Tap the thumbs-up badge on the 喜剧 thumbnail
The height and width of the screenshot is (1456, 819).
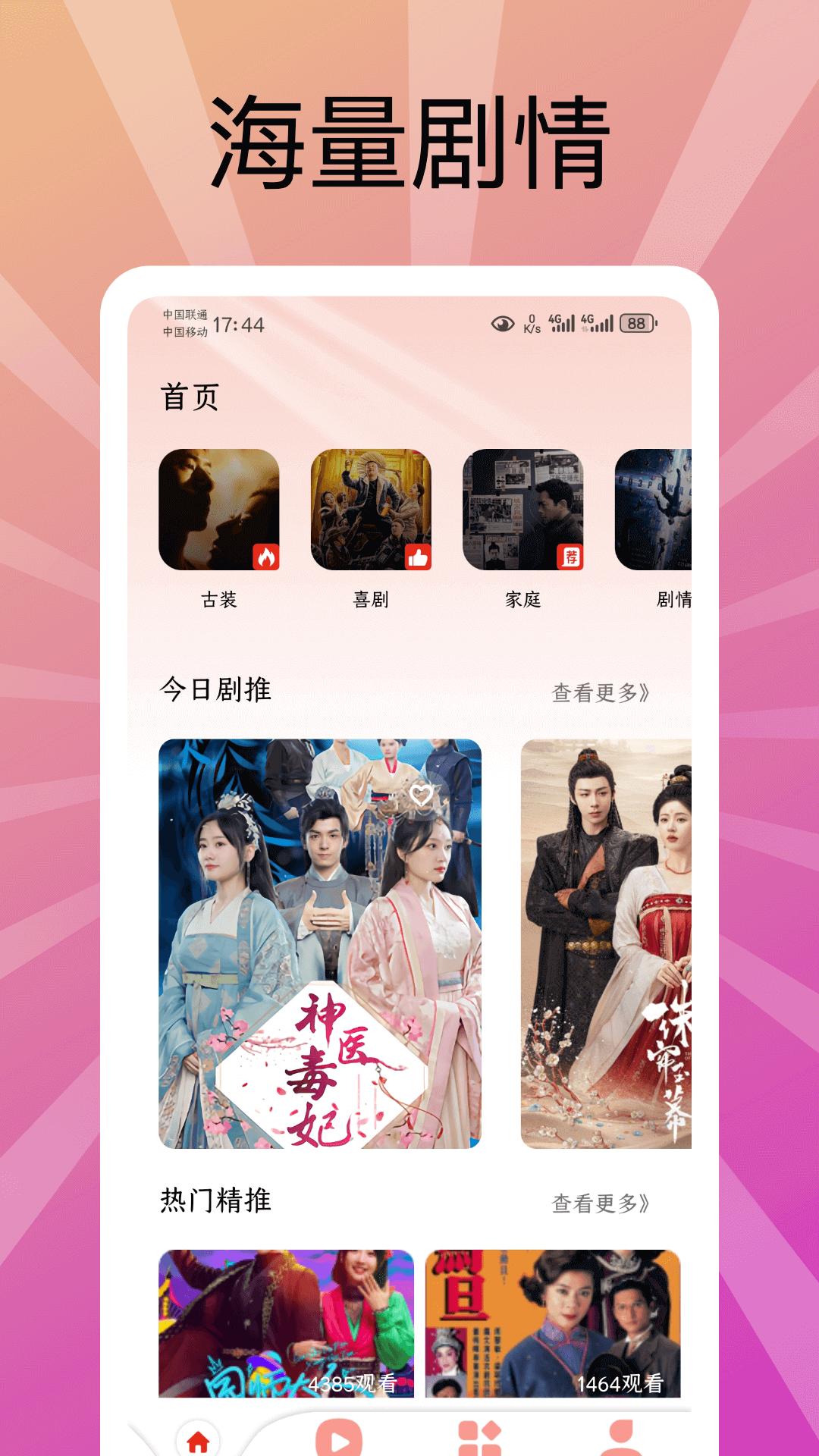[419, 558]
